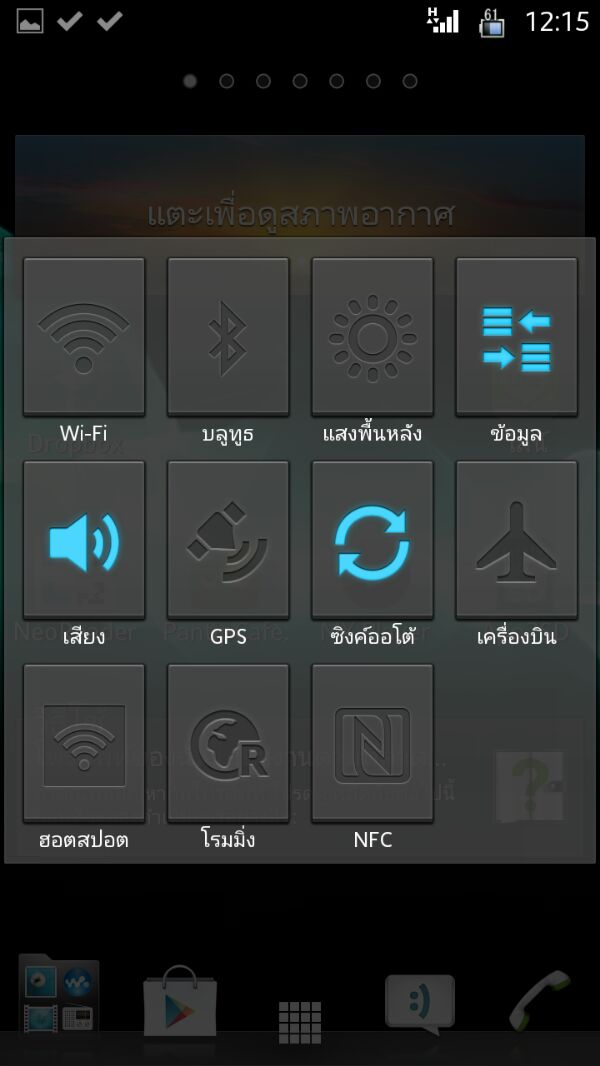Open the media folder in dock
This screenshot has height=1066, width=600.
[x=60, y=995]
